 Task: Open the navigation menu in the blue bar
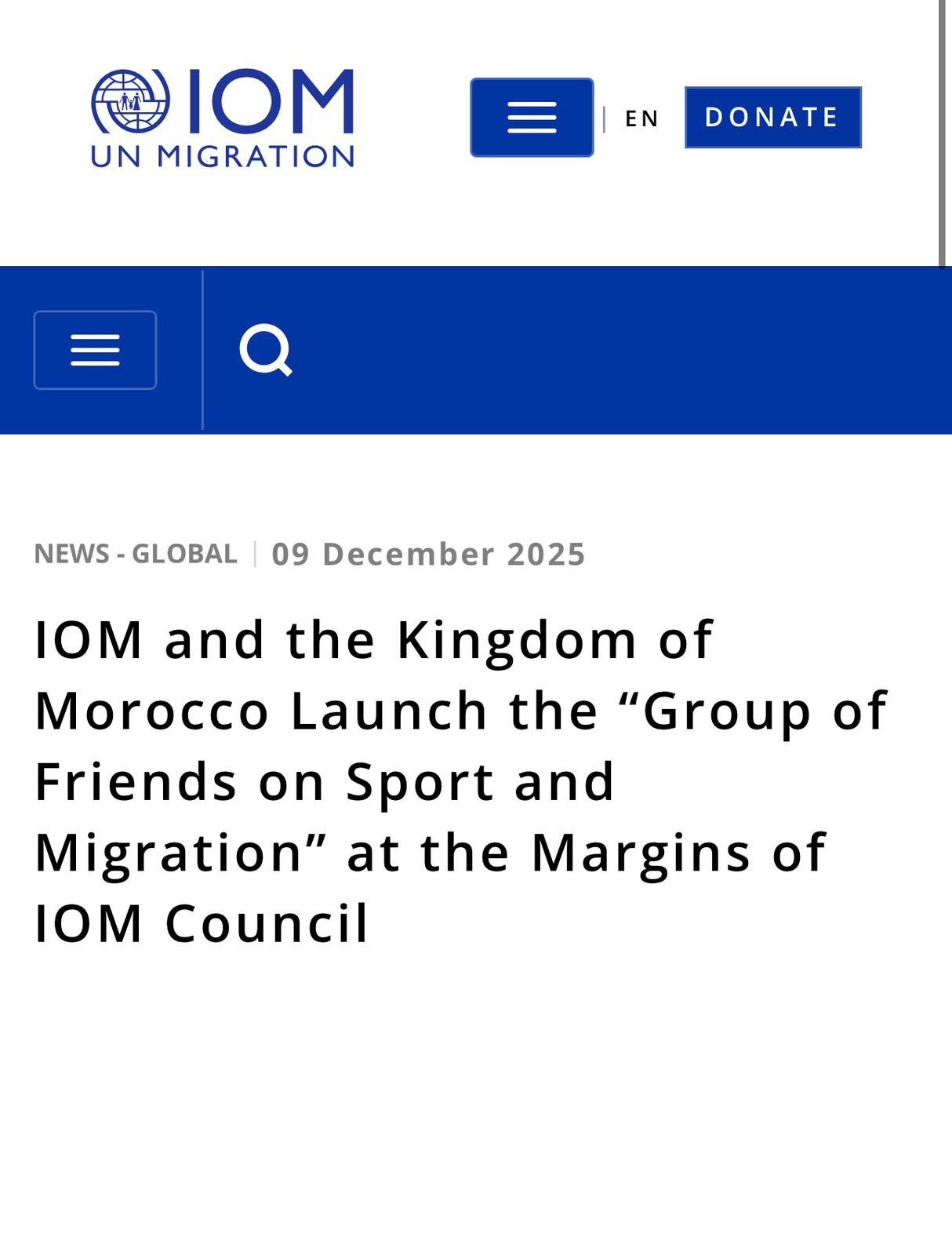pyautogui.click(x=95, y=350)
